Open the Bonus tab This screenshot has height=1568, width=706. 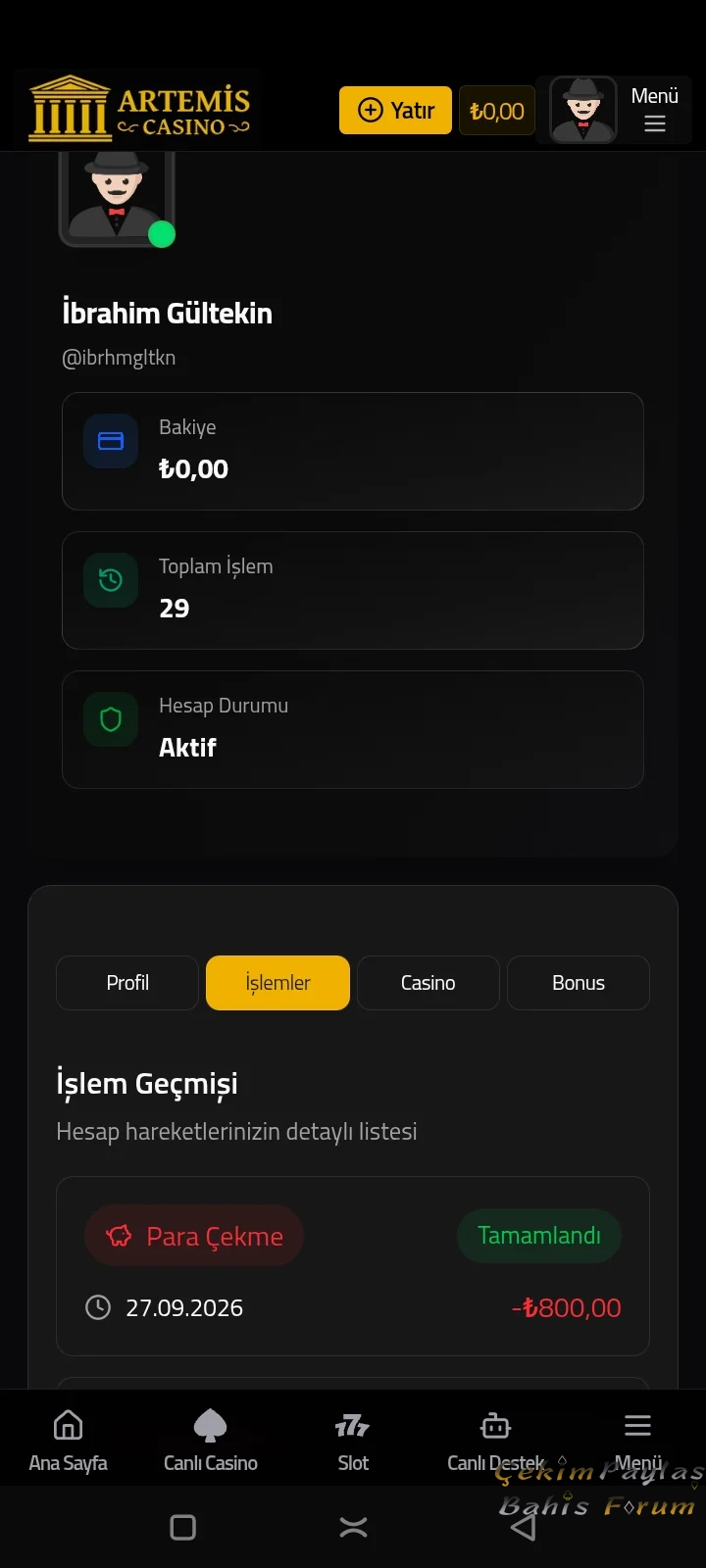click(x=579, y=983)
